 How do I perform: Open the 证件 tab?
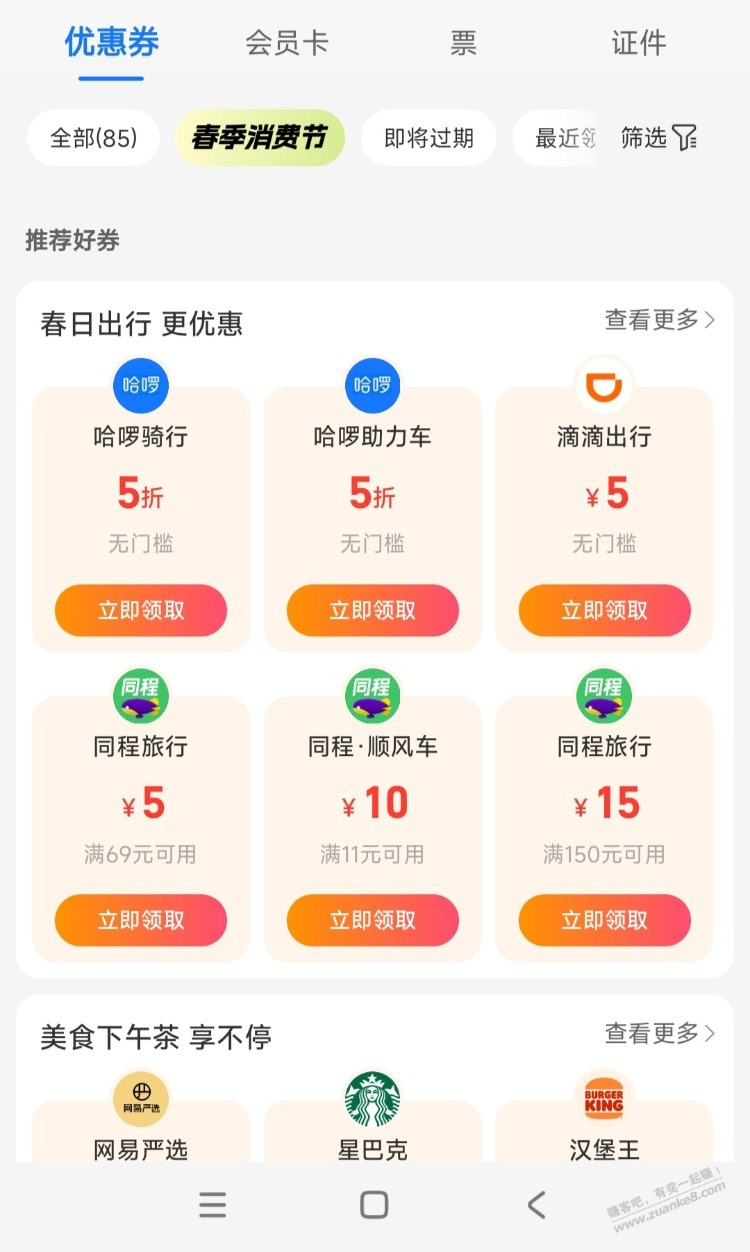point(638,43)
